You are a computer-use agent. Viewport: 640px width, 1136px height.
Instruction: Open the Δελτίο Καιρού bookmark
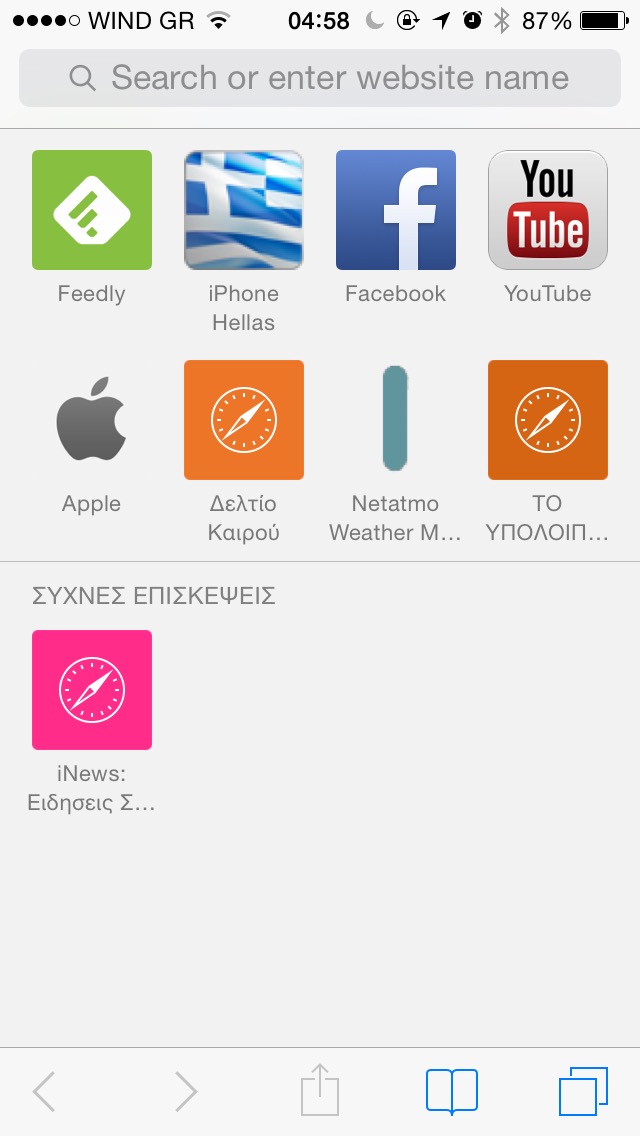[244, 421]
